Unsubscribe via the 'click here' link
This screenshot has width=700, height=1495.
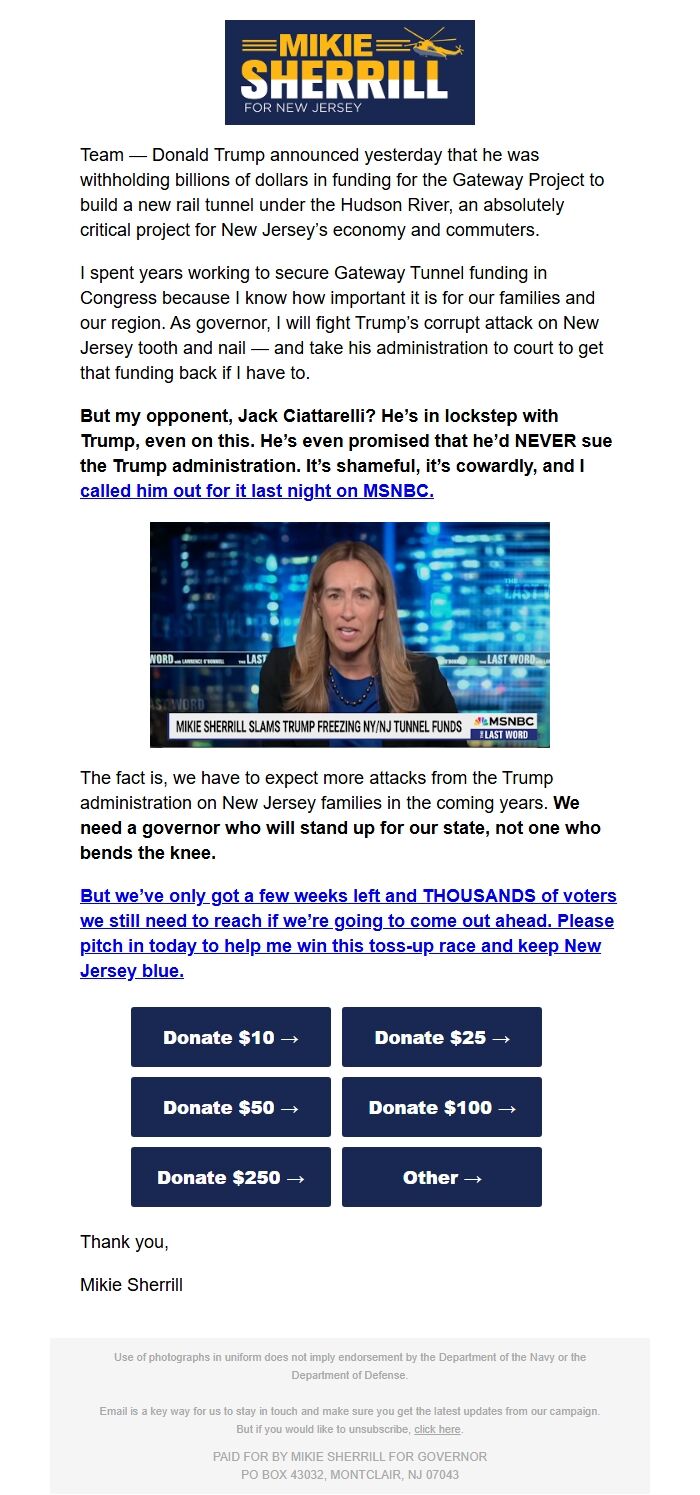[437, 1430]
